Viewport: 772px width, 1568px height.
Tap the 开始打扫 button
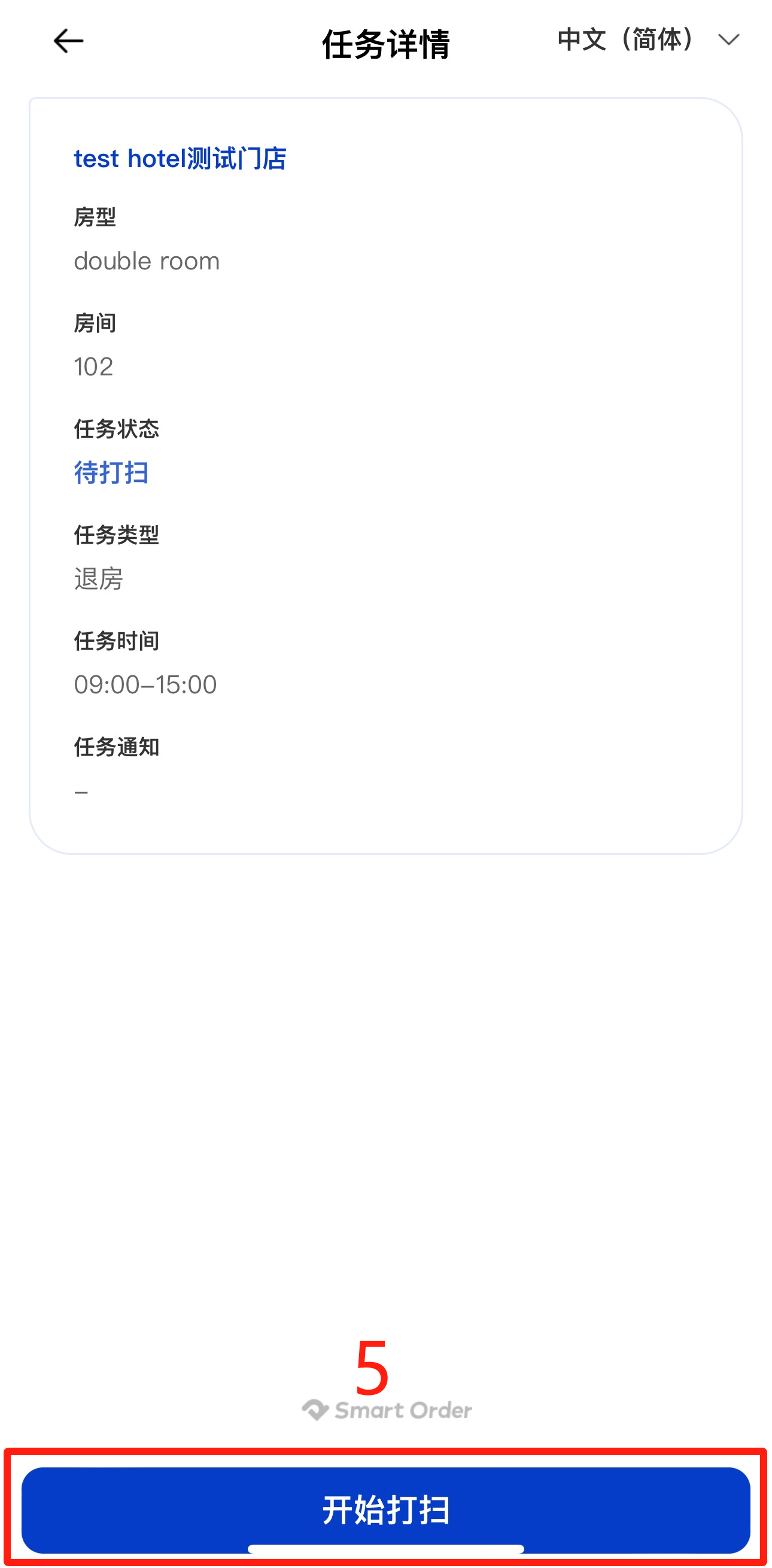click(x=385, y=1509)
